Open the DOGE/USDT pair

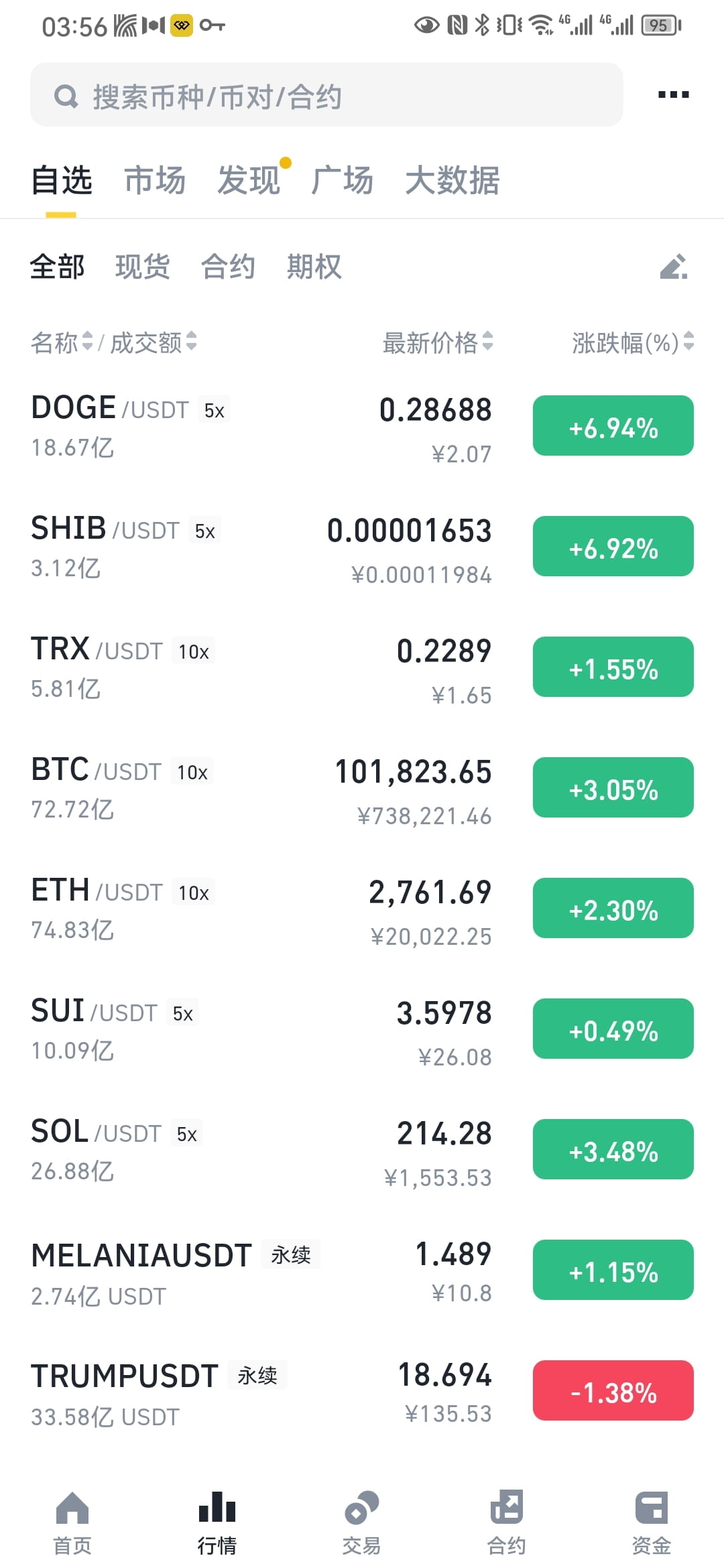tap(362, 427)
